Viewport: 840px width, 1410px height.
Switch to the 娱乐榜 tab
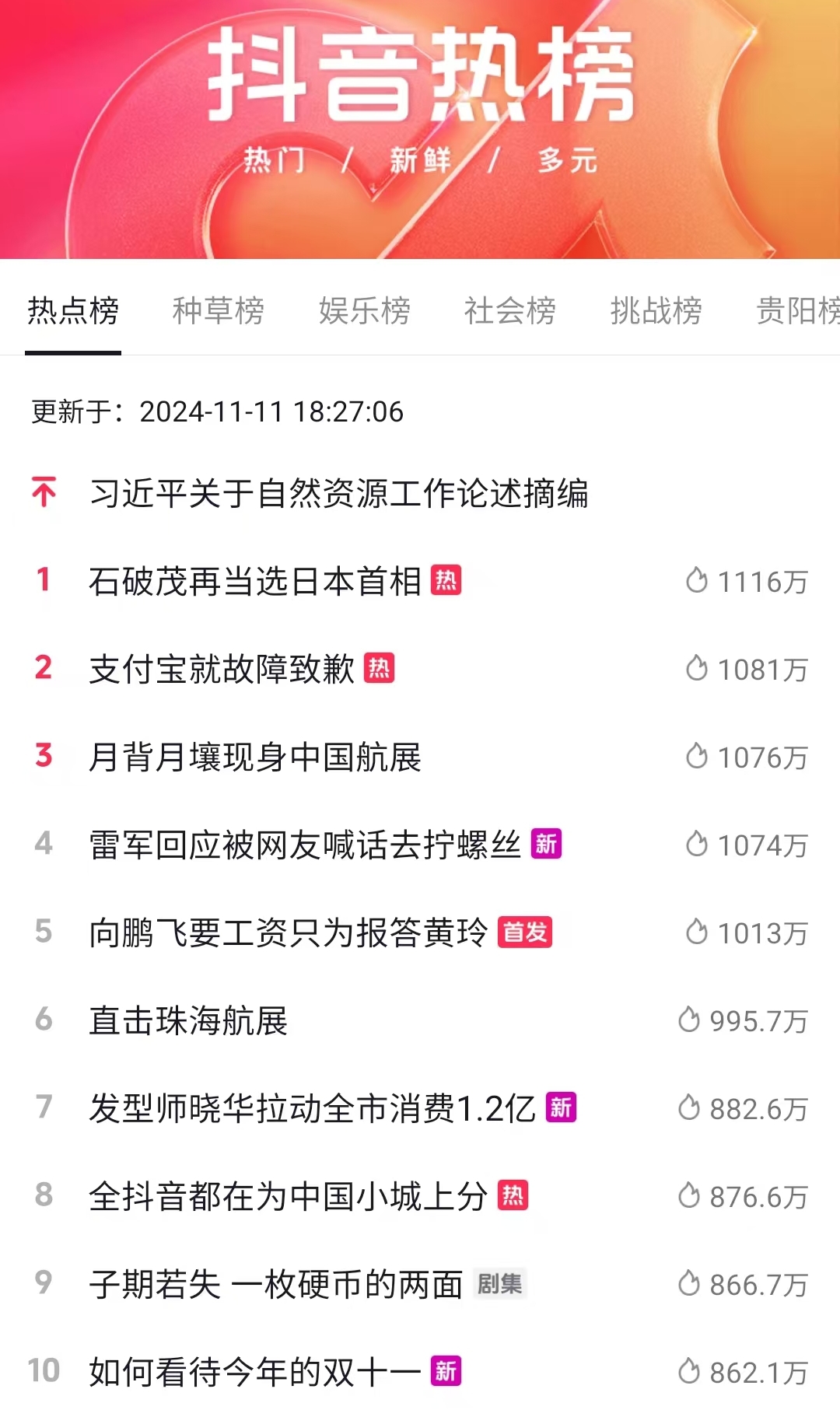click(364, 310)
